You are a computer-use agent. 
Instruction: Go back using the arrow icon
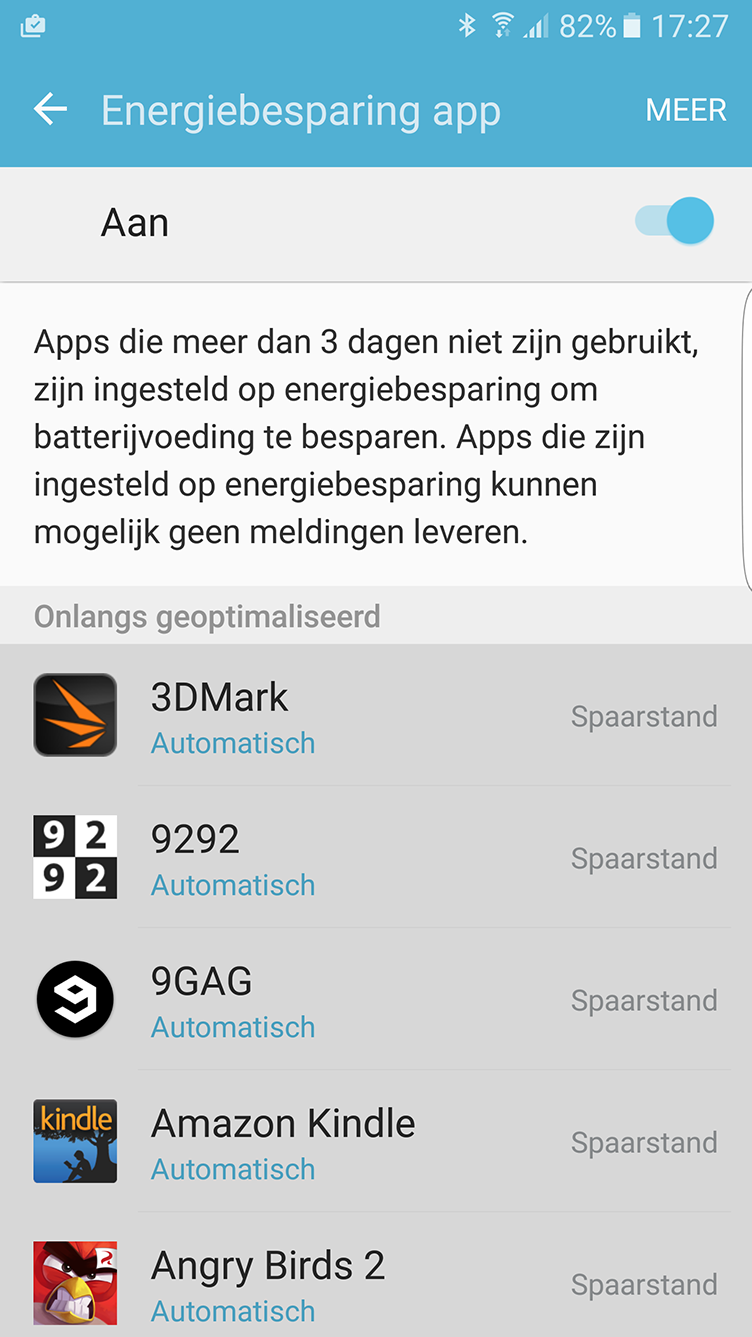50,110
